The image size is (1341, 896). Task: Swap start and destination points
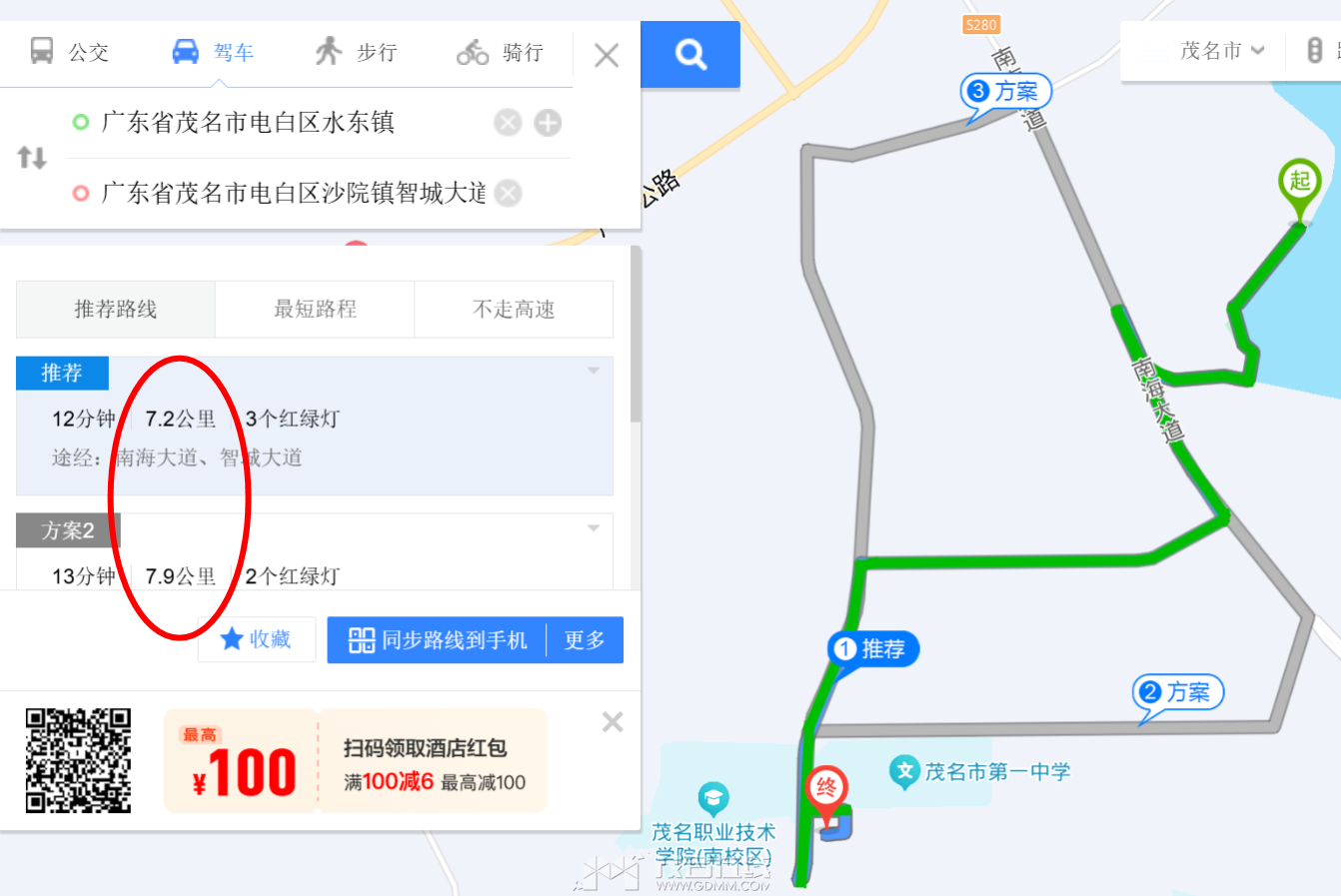coord(32,158)
